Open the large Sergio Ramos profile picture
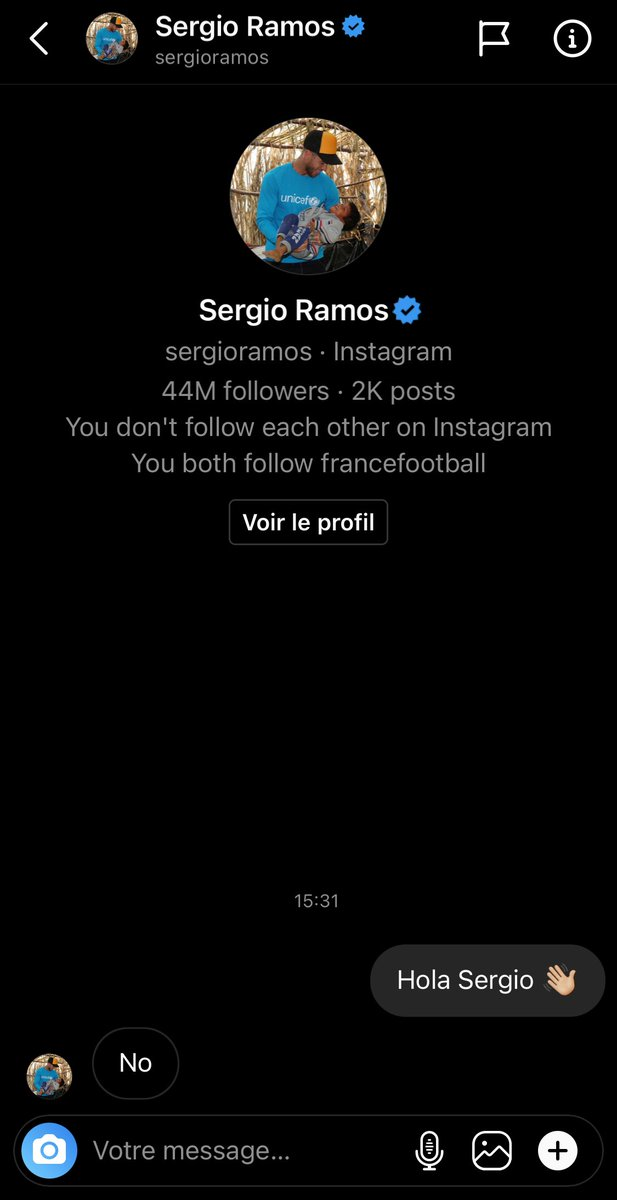Viewport: 617px width, 1200px height. tap(308, 196)
